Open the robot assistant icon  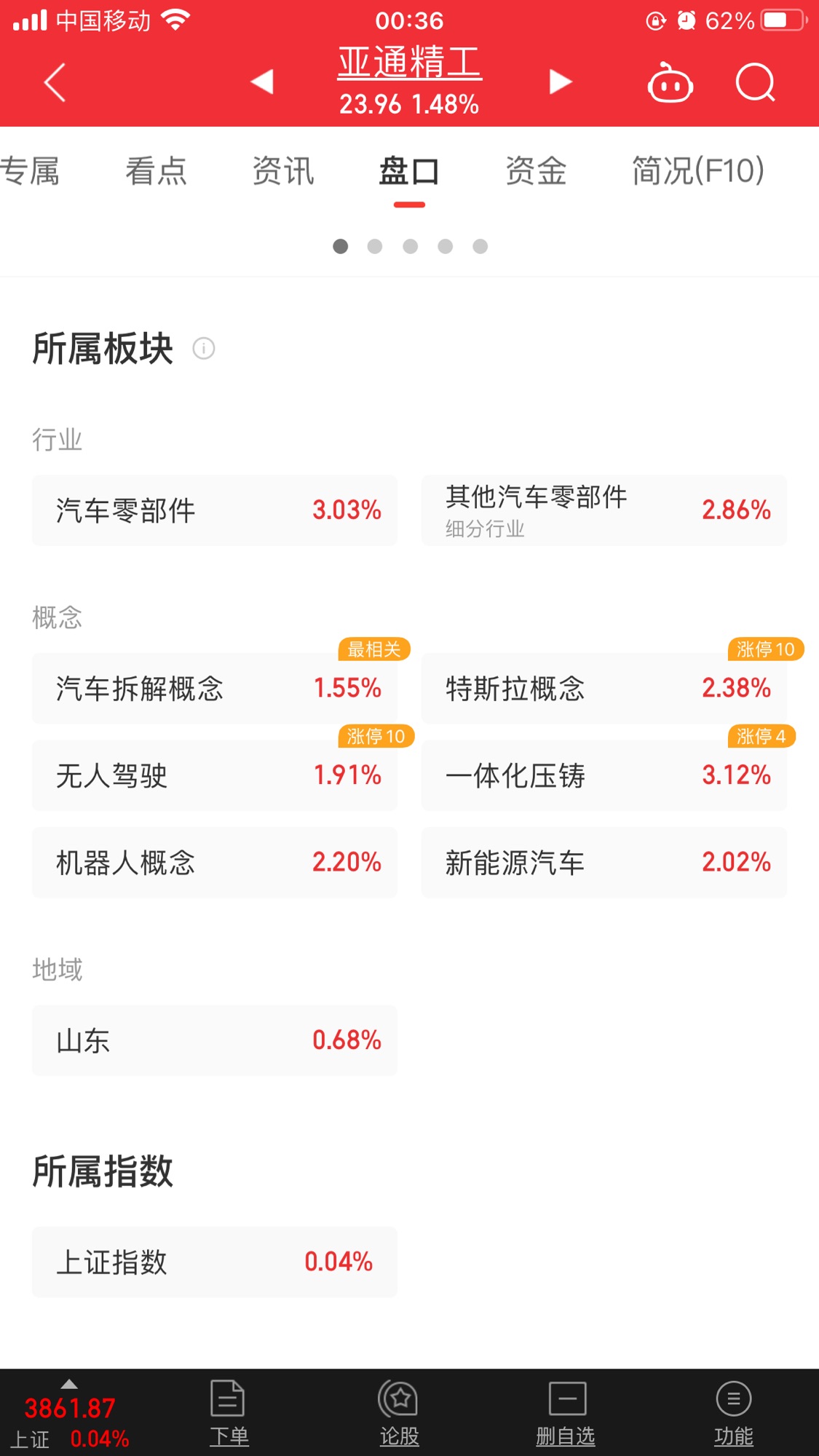coord(670,84)
